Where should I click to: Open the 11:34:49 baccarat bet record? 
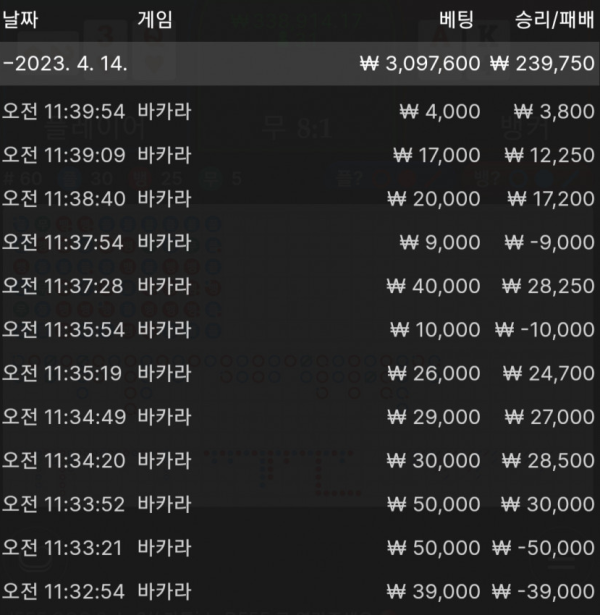tap(300, 416)
